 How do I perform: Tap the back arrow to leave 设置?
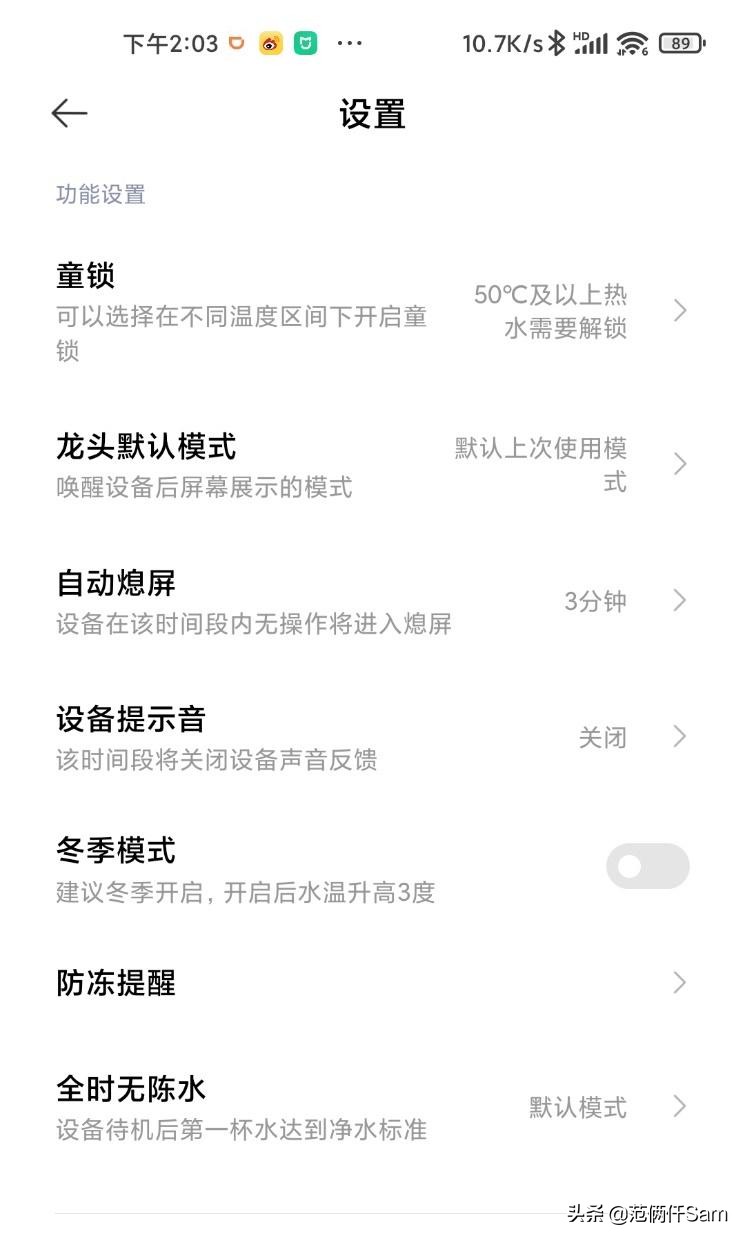point(68,113)
